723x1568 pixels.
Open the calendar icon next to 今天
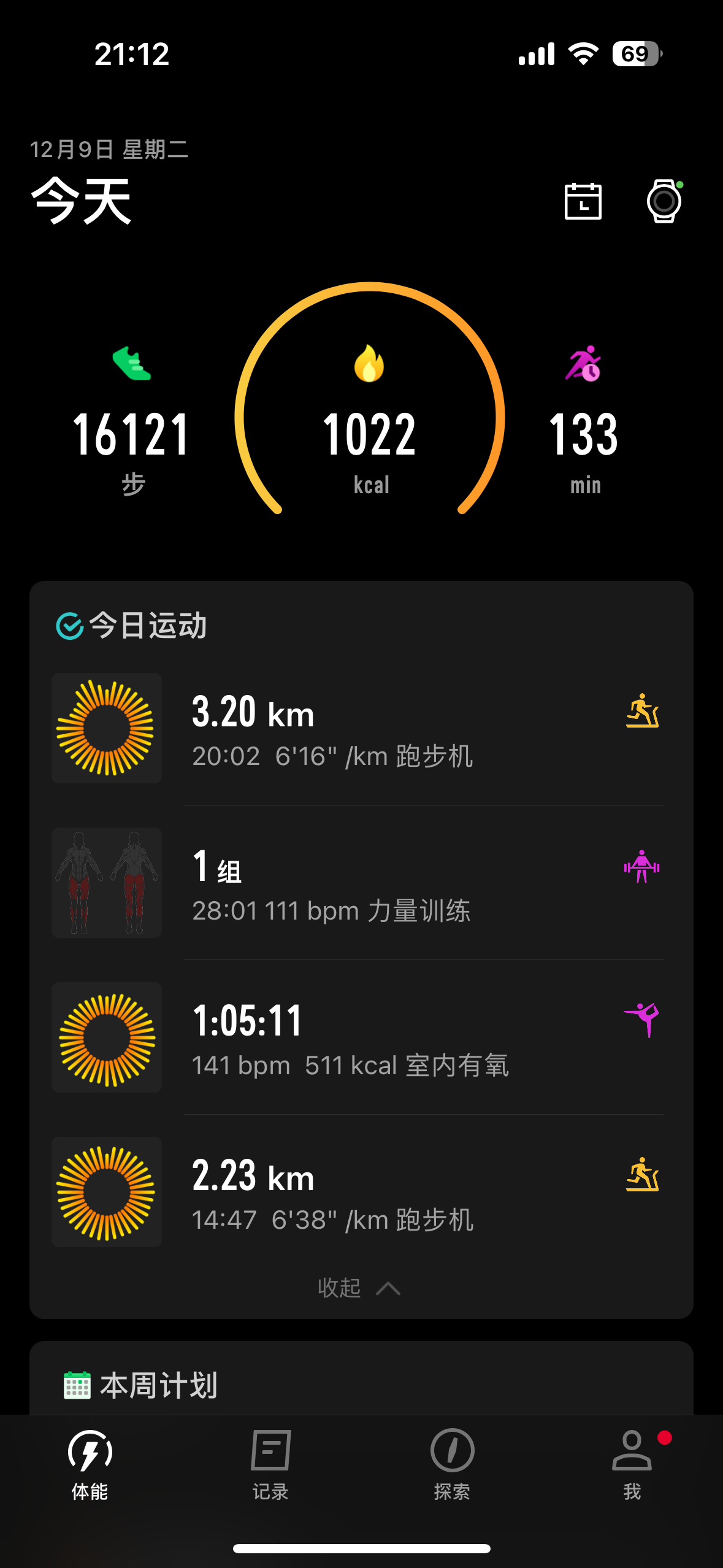click(583, 201)
